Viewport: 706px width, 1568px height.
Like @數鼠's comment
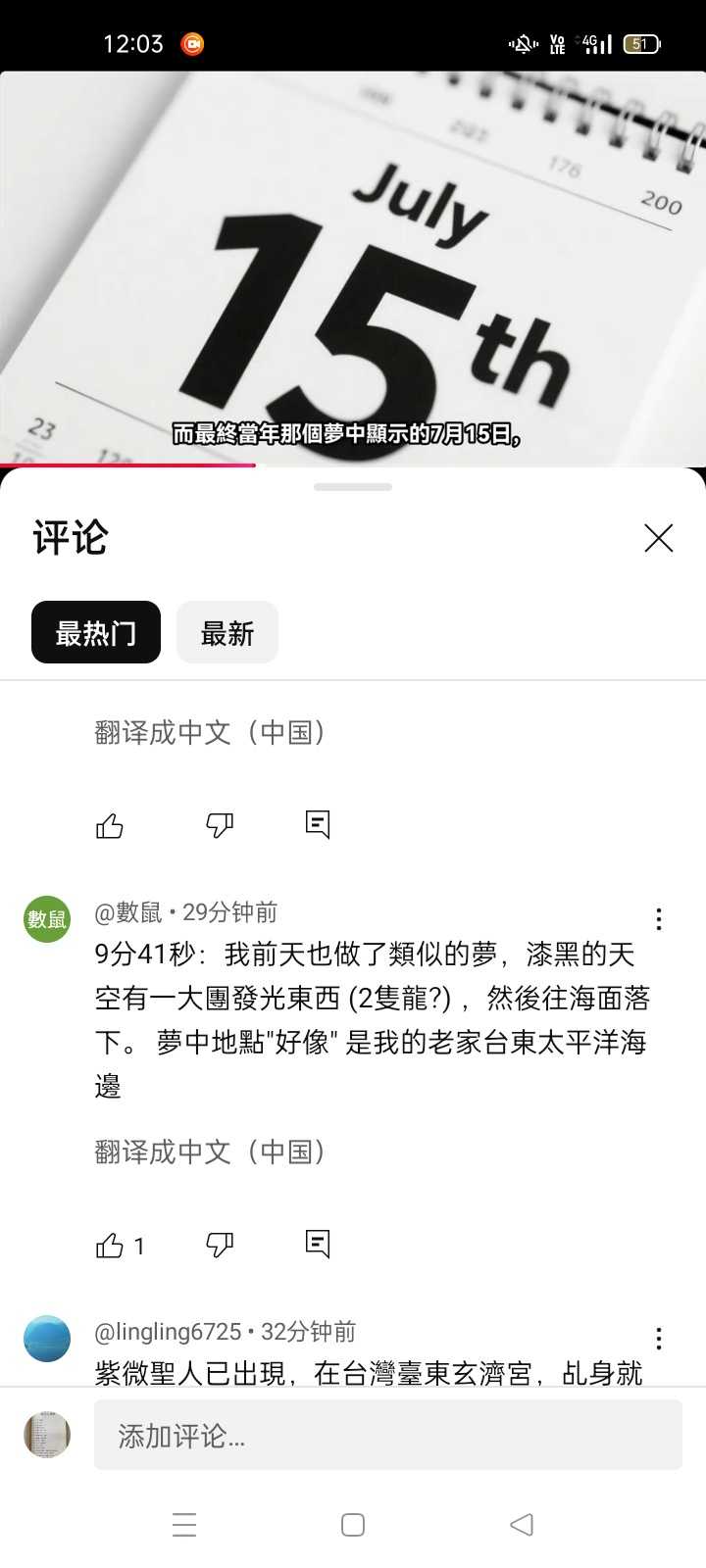point(110,1246)
